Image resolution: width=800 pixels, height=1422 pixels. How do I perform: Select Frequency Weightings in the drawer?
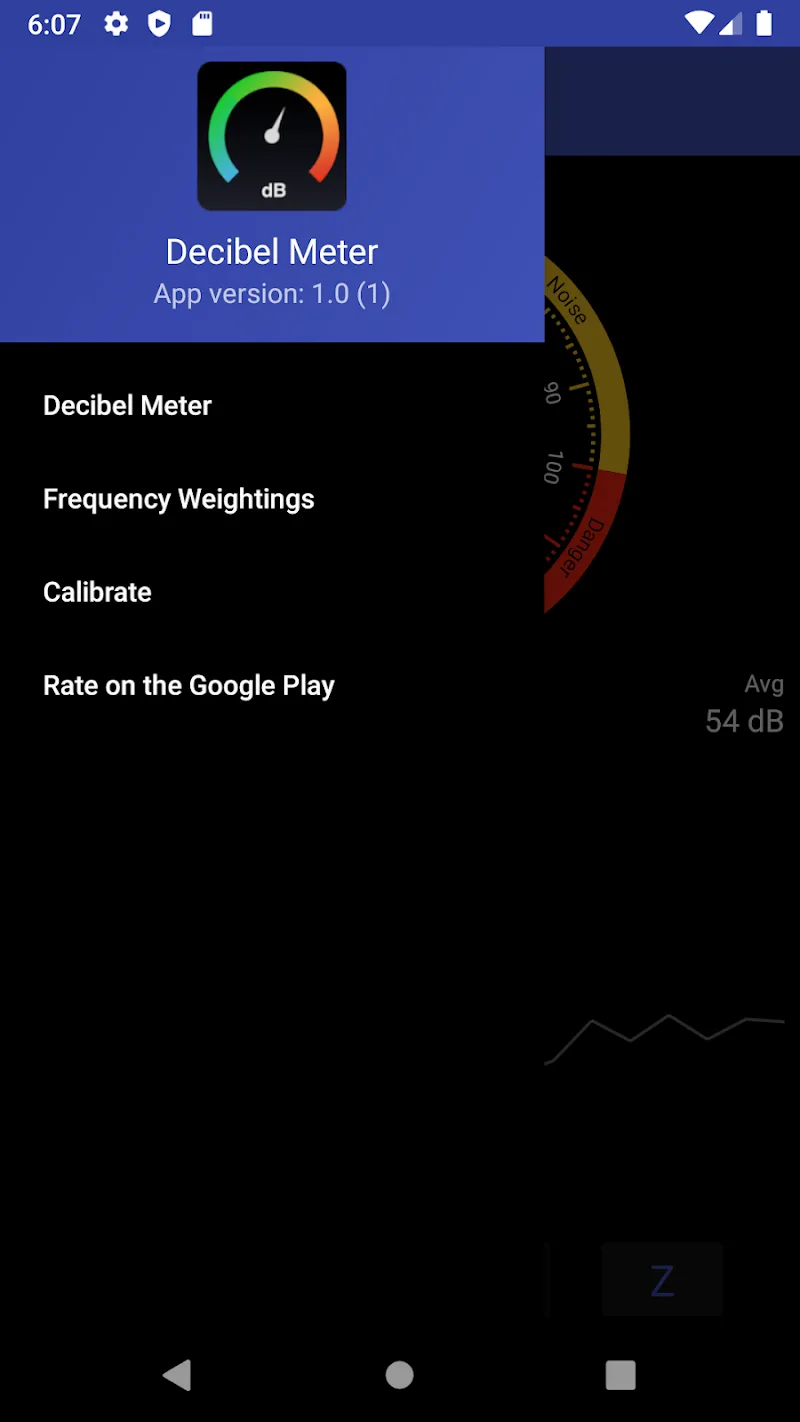tap(179, 499)
